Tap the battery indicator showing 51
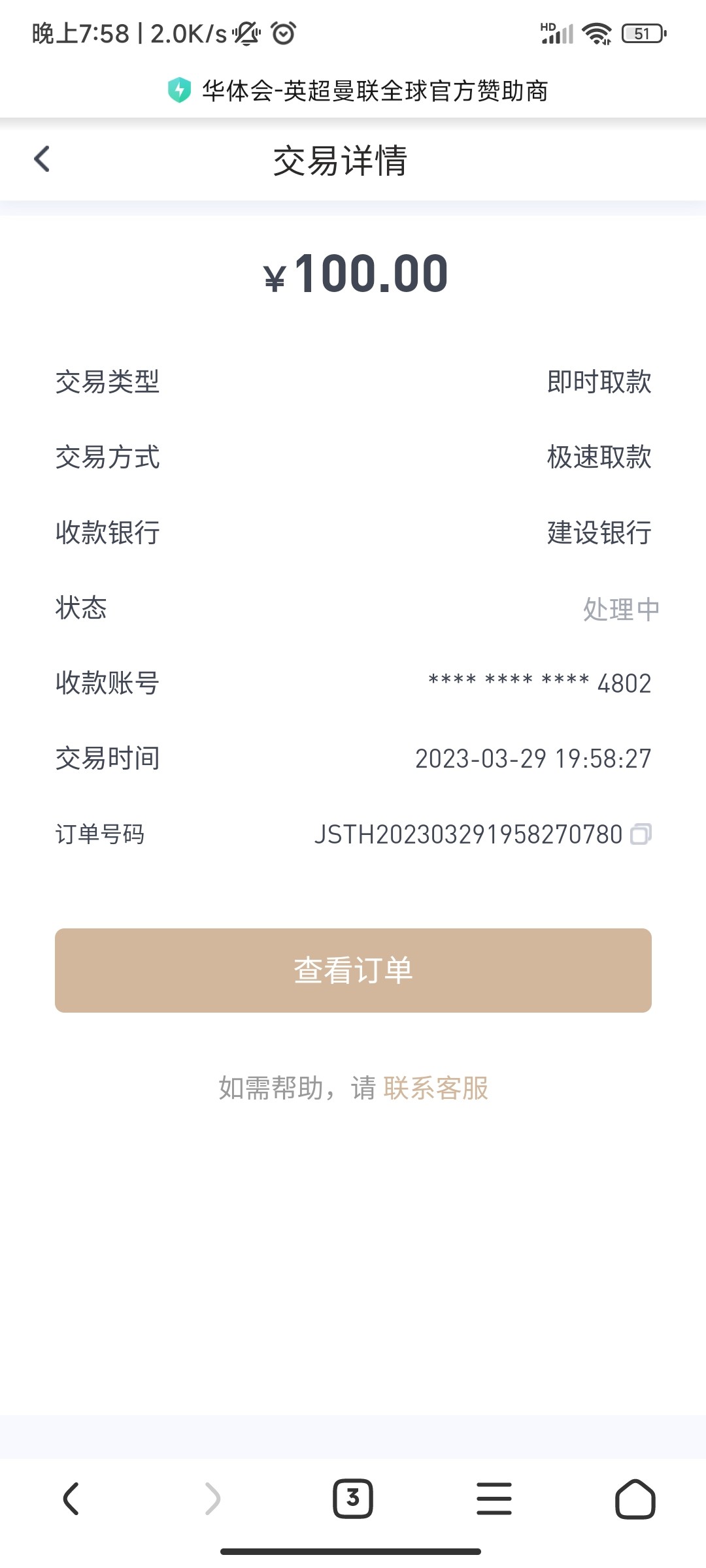706x1568 pixels. [x=641, y=31]
